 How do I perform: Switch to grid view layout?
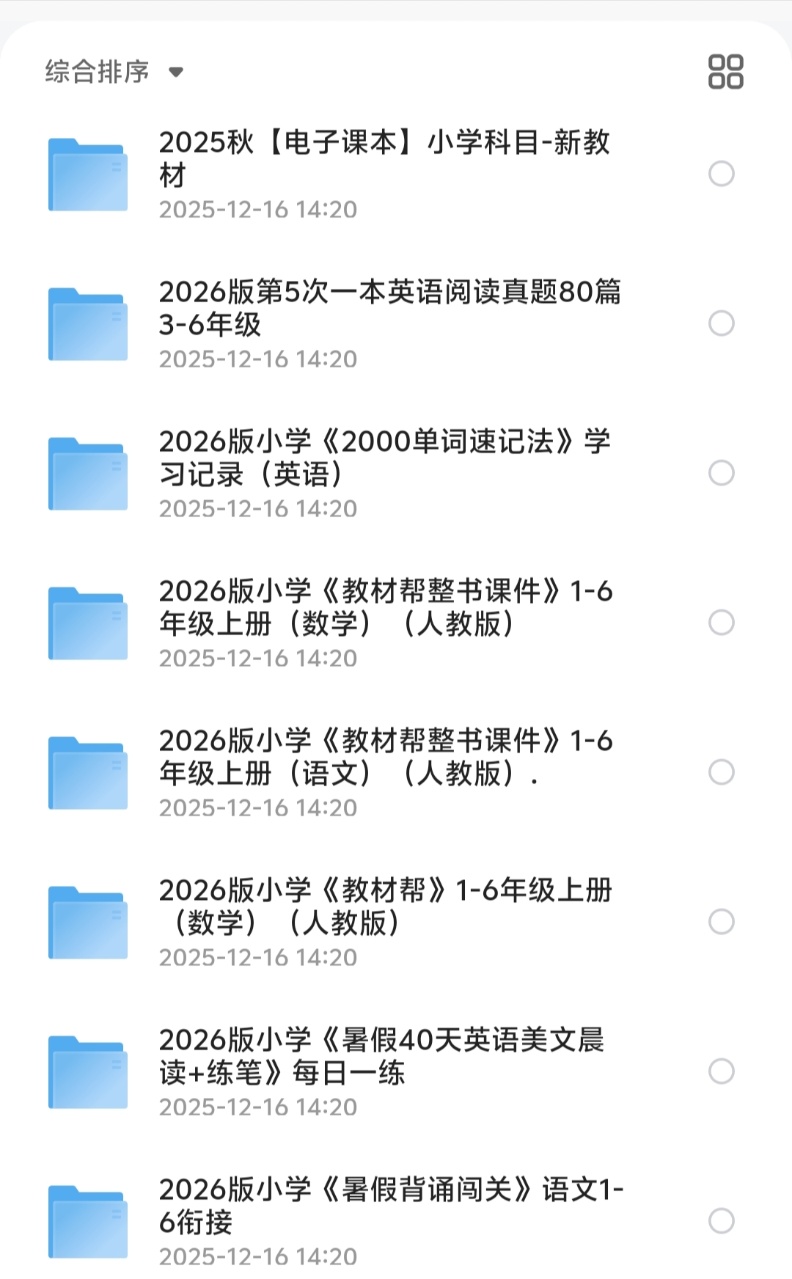[x=726, y=70]
